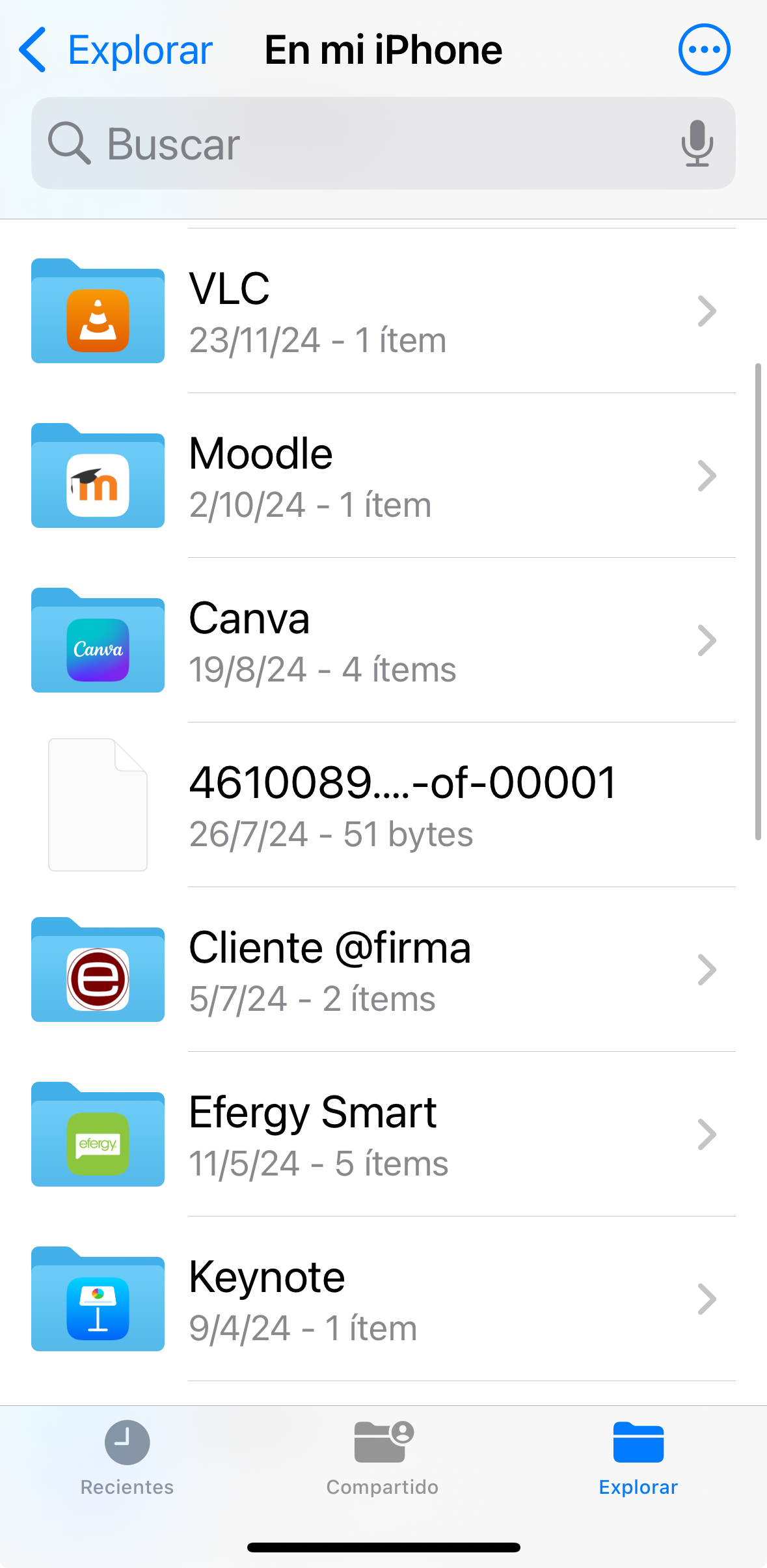Viewport: 767px width, 1568px height.
Task: Open the Canva folder
Action: click(x=383, y=641)
